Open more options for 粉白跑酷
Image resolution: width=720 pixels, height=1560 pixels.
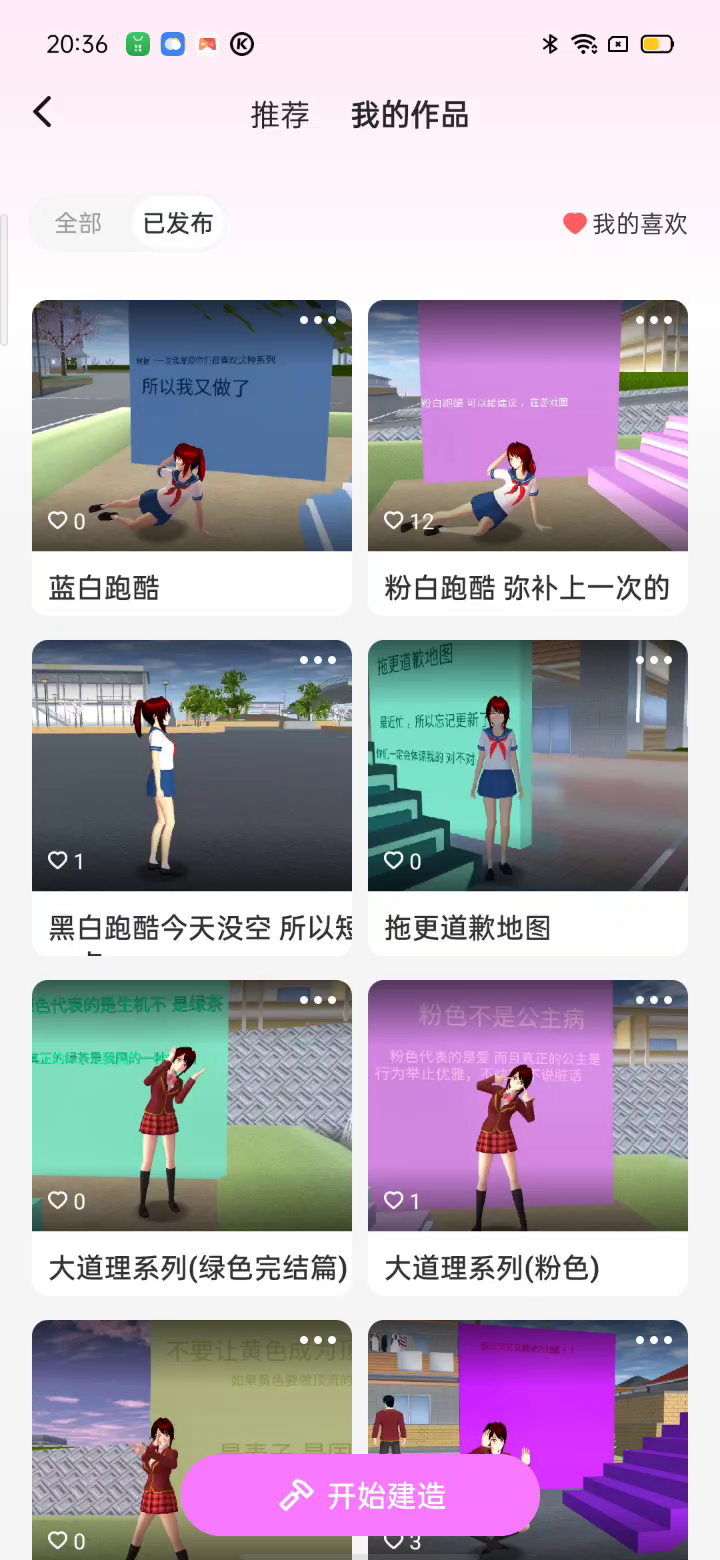coord(654,320)
